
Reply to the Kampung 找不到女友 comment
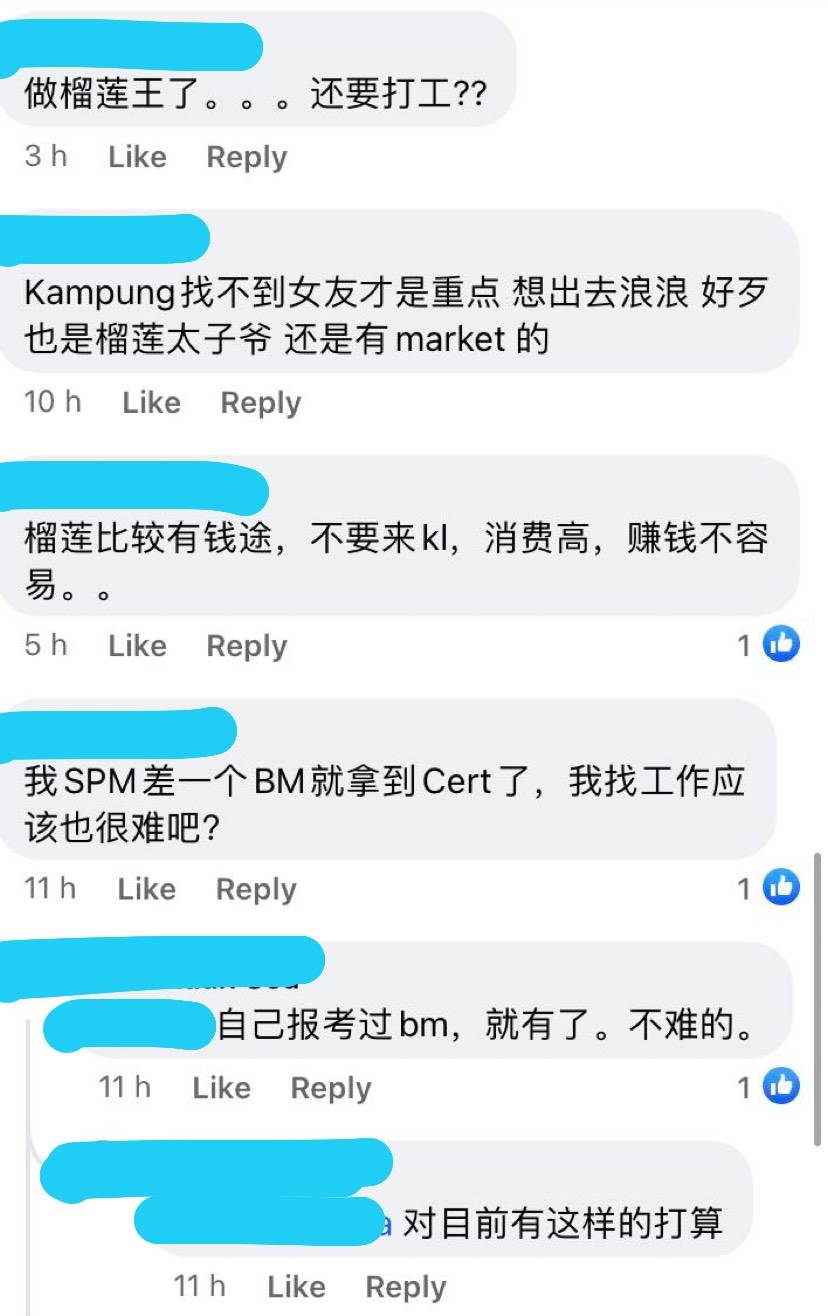260,403
